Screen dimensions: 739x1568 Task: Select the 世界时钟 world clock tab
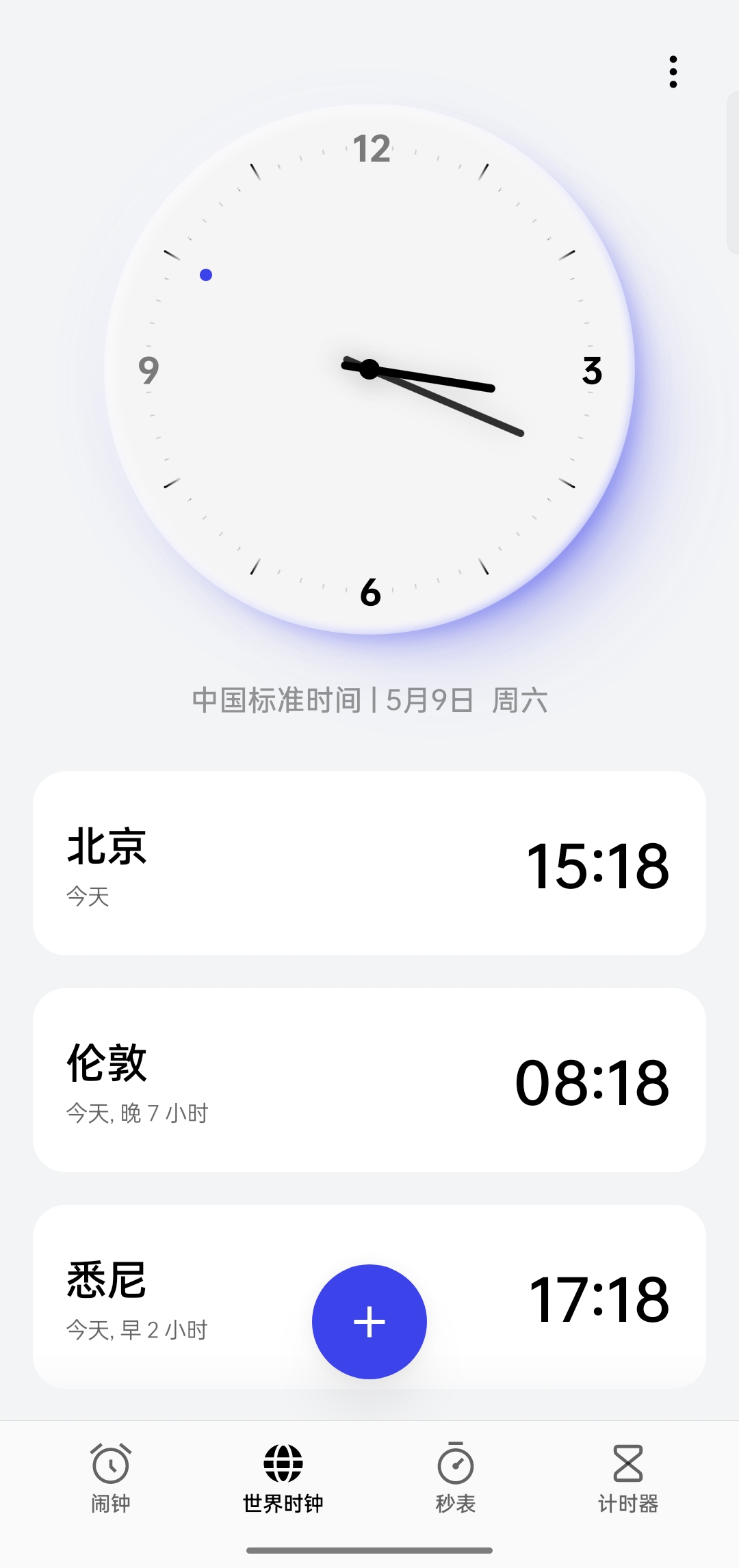283,1478
